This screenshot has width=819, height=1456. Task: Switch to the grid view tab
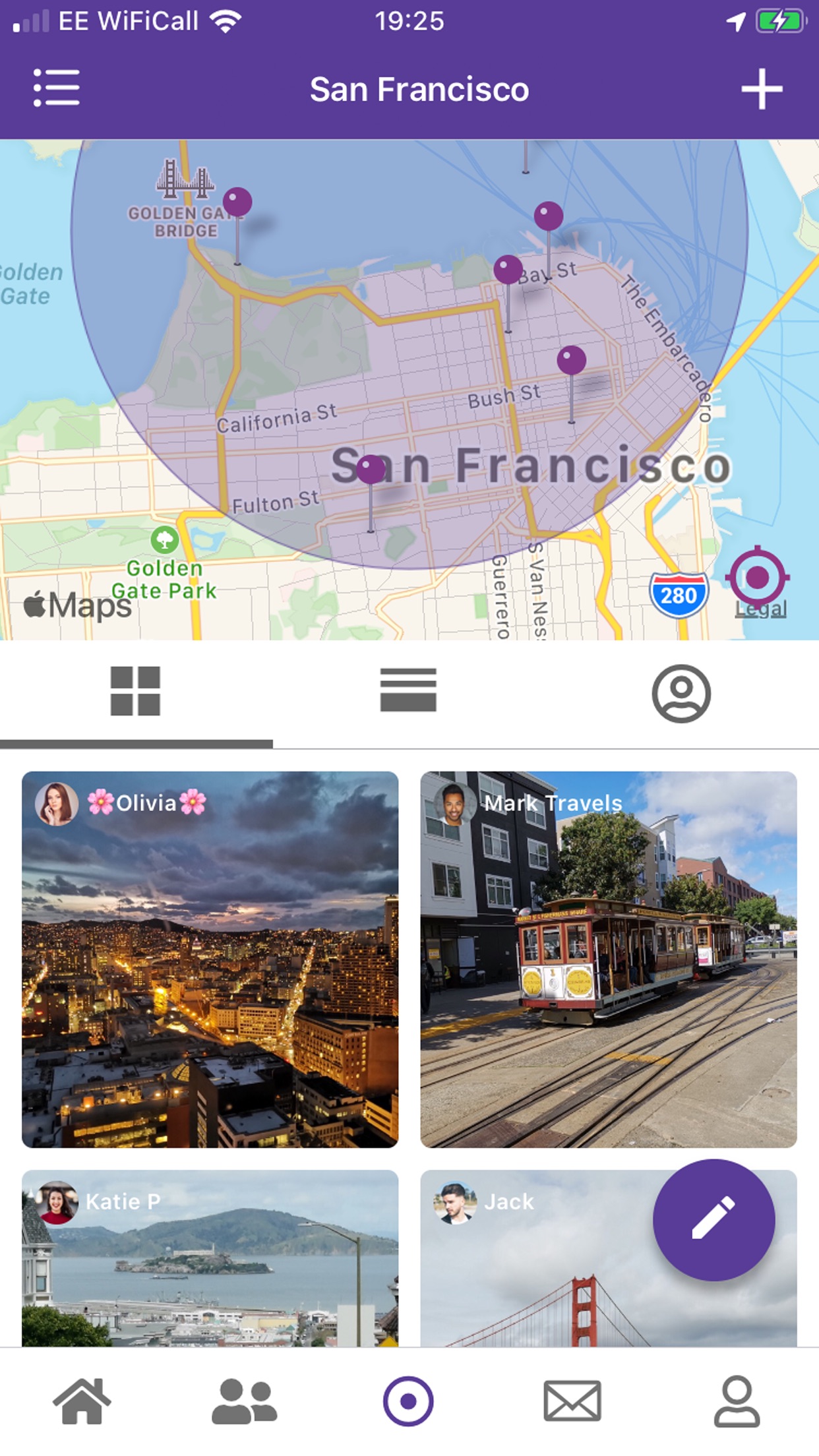[136, 691]
